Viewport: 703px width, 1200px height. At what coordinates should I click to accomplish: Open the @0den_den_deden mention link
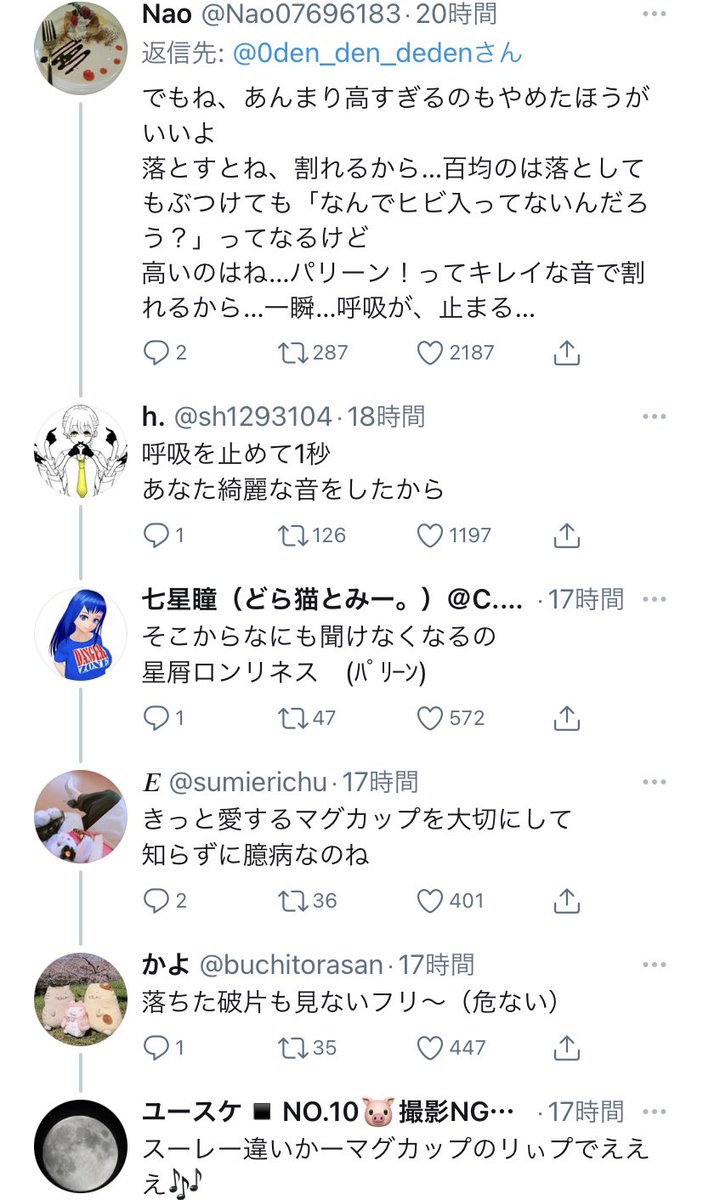click(377, 53)
